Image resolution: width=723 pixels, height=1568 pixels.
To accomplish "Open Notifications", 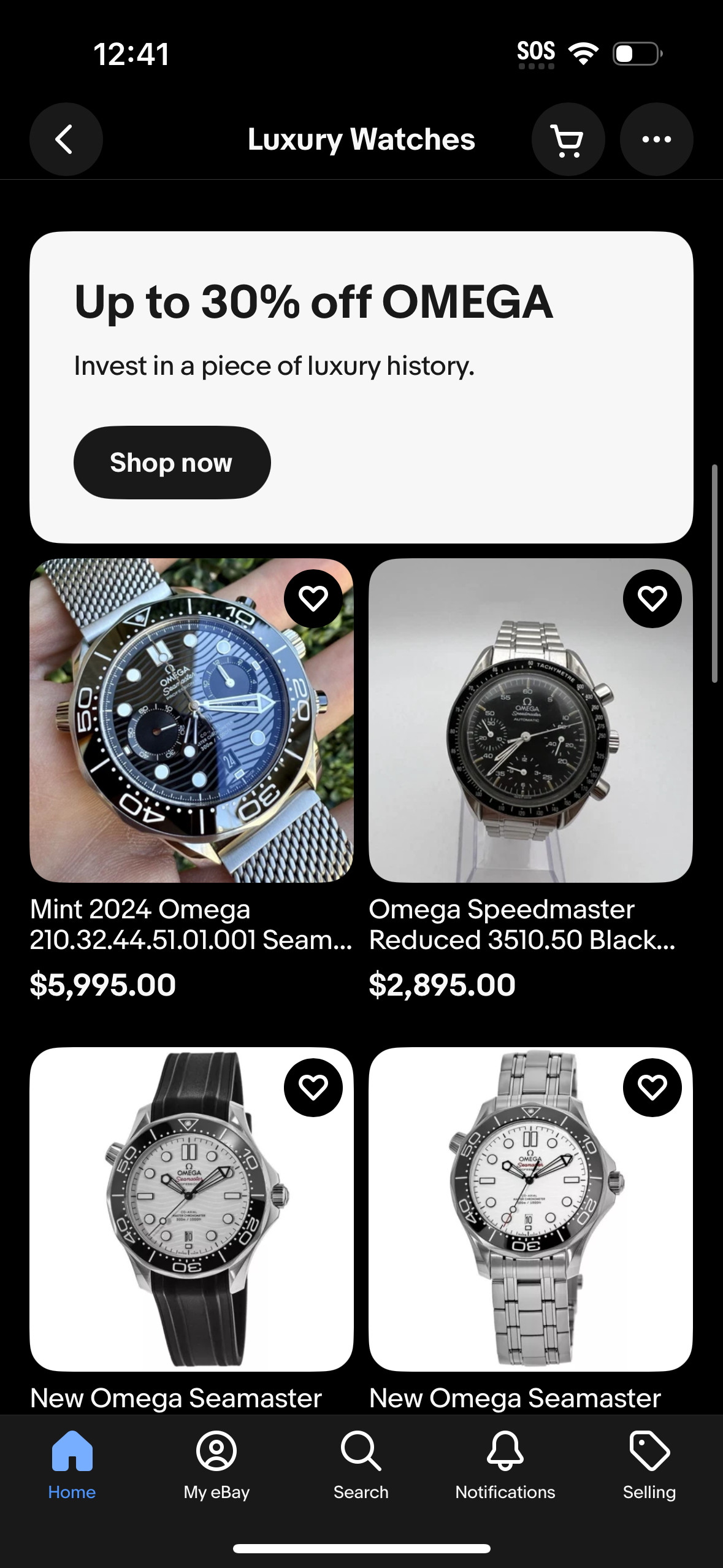I will click(505, 1472).
